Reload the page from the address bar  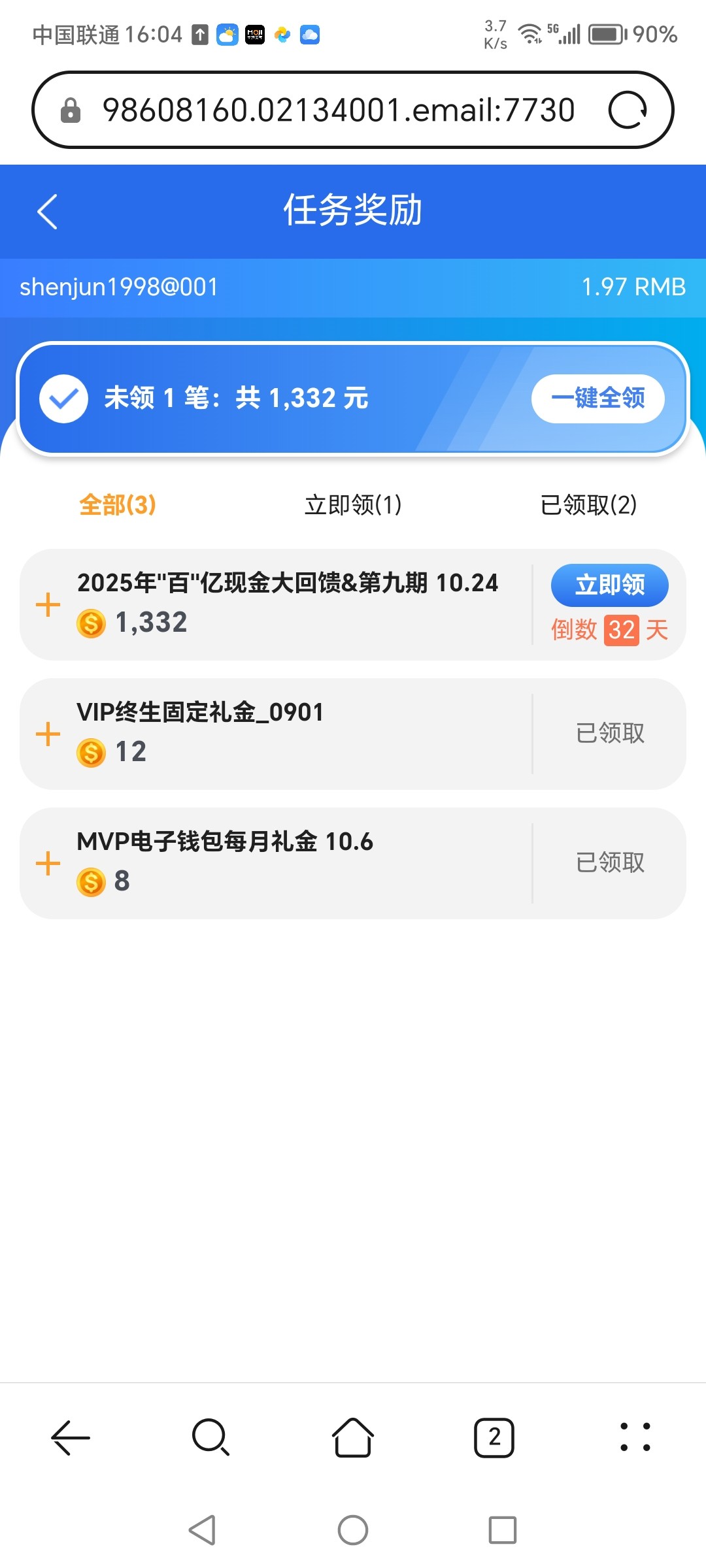coord(628,110)
